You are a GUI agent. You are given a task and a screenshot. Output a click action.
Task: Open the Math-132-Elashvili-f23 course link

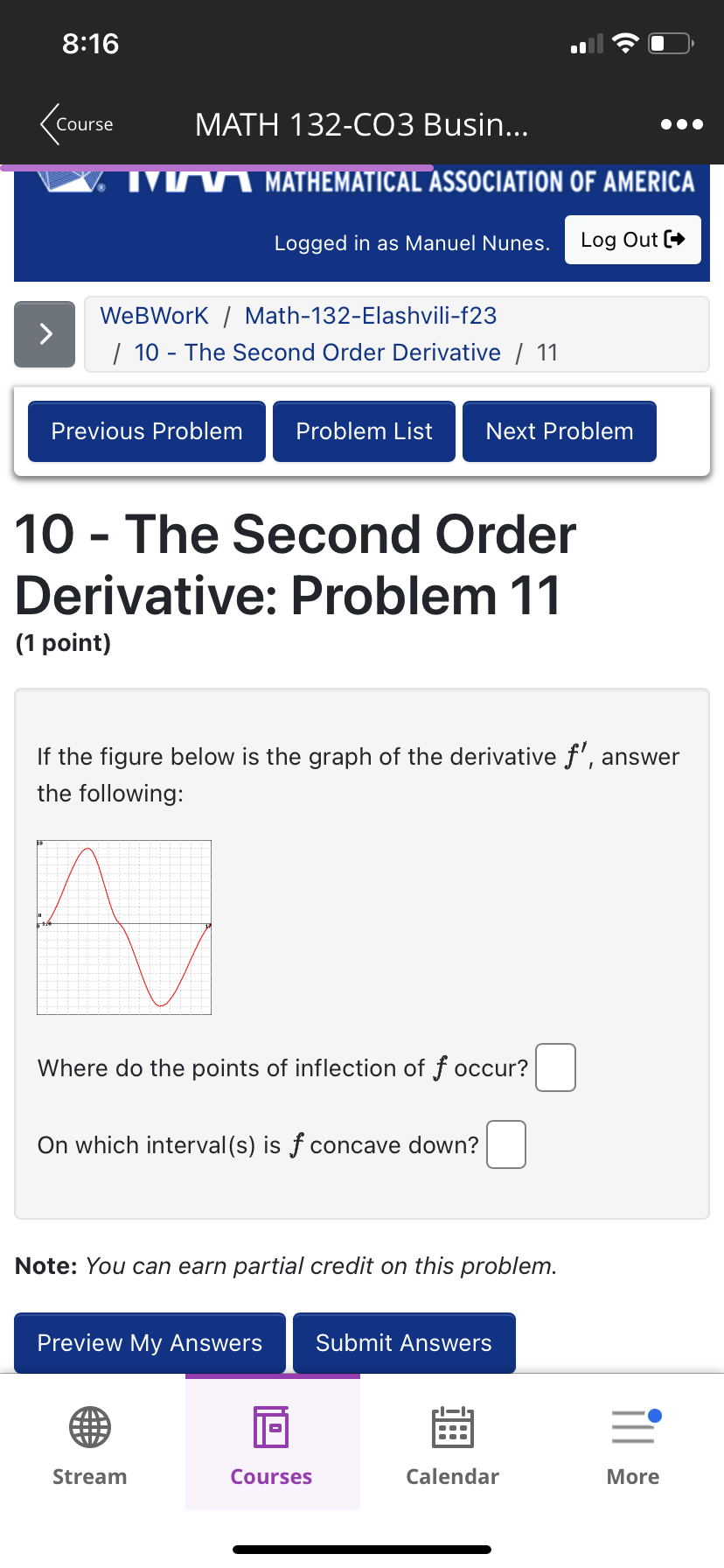click(x=369, y=316)
